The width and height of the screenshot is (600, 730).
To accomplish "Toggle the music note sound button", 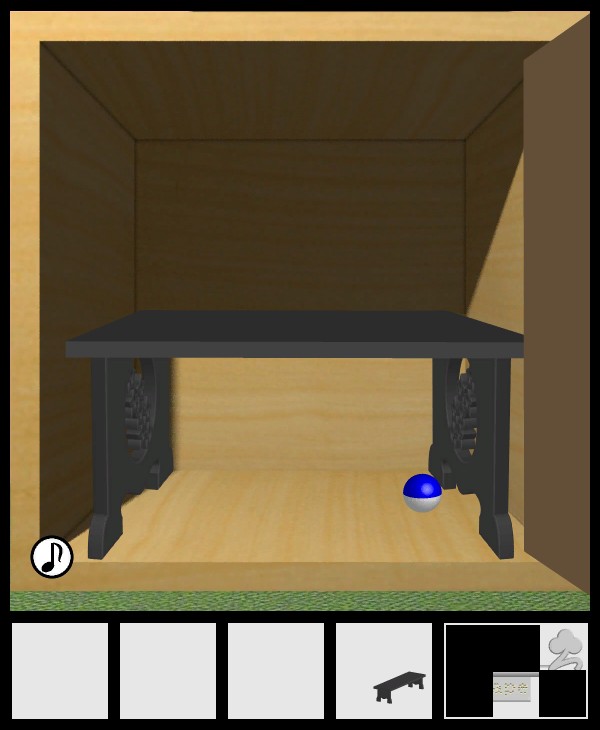I will point(52,557).
